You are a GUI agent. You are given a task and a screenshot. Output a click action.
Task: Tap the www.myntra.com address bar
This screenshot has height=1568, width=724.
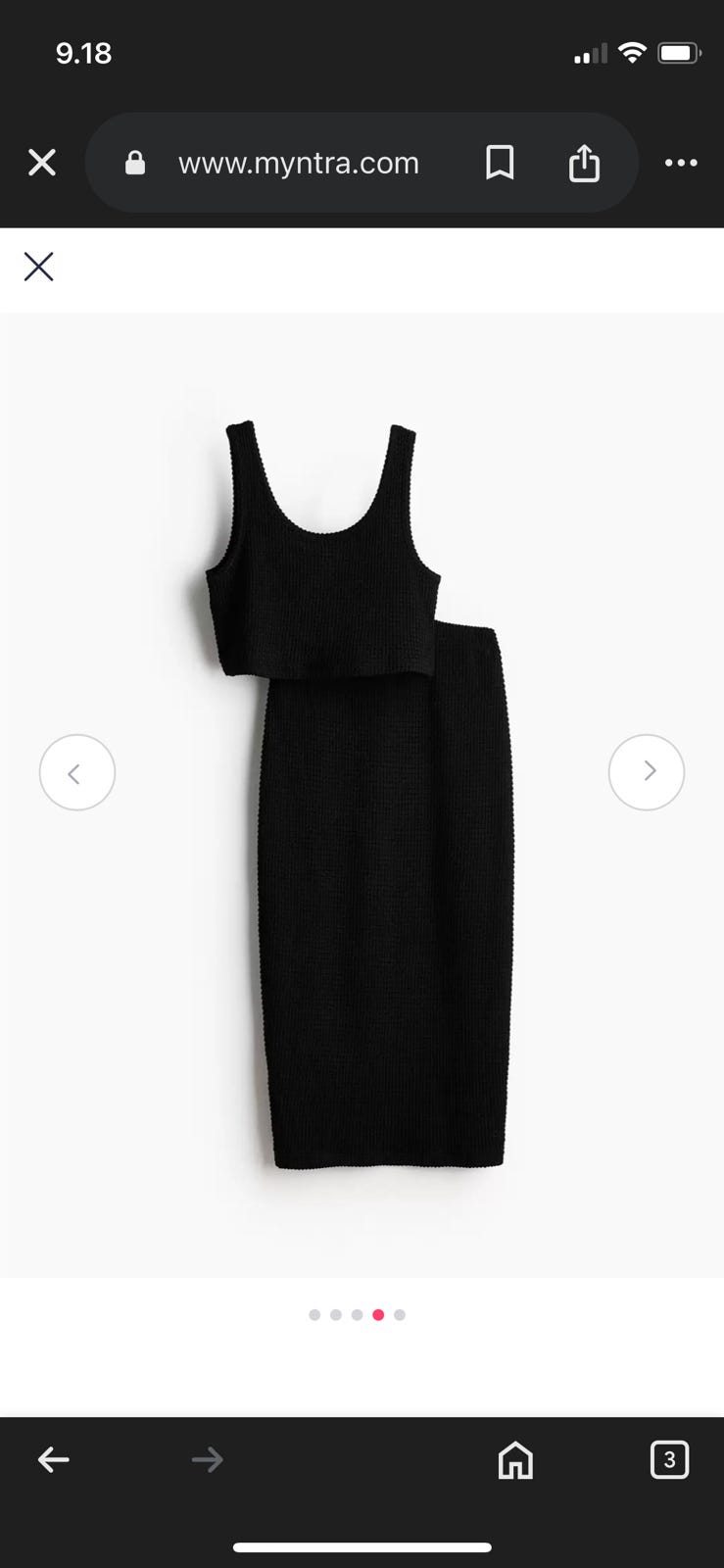point(298,163)
